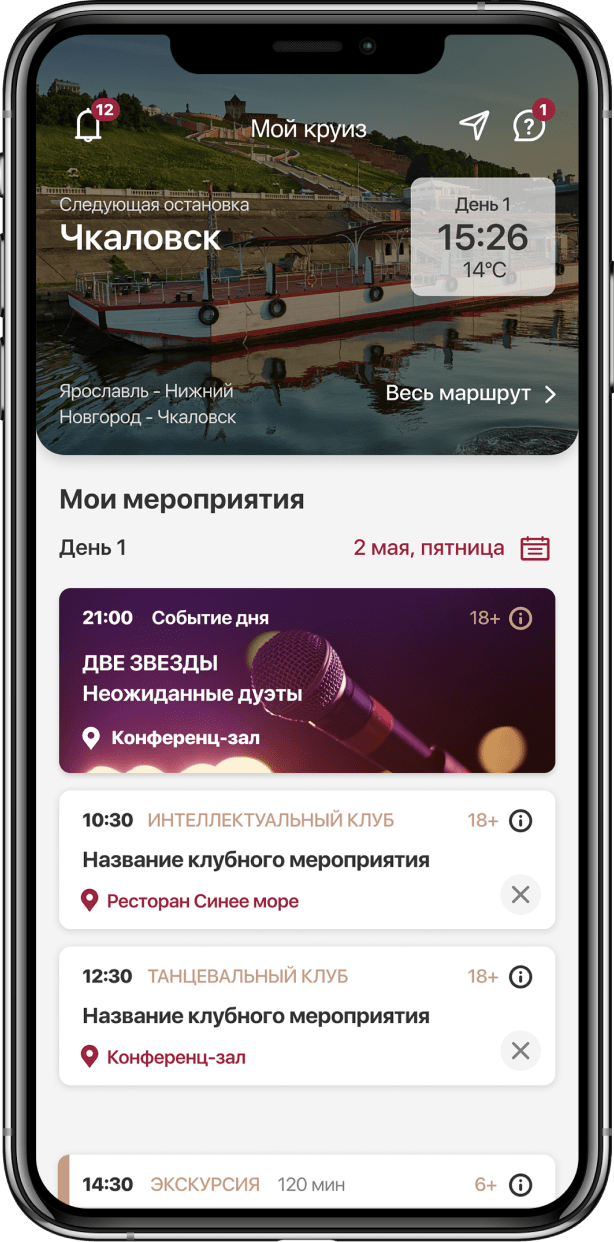Remove the 10:30 Интеллектуальный клуб event
The height and width of the screenshot is (1242, 614).
pos(520,895)
